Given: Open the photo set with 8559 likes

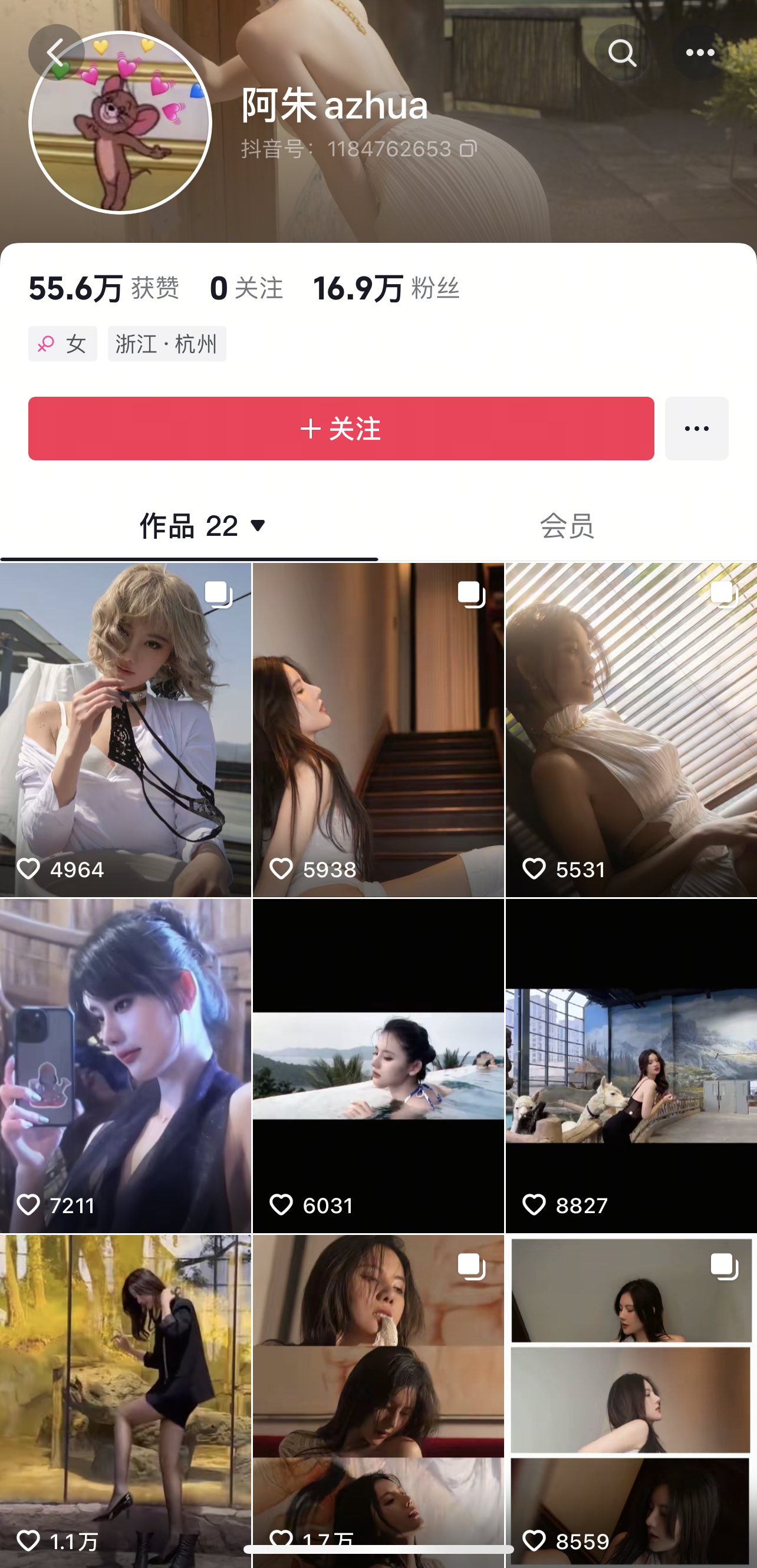Looking at the screenshot, I should click(x=631, y=1400).
